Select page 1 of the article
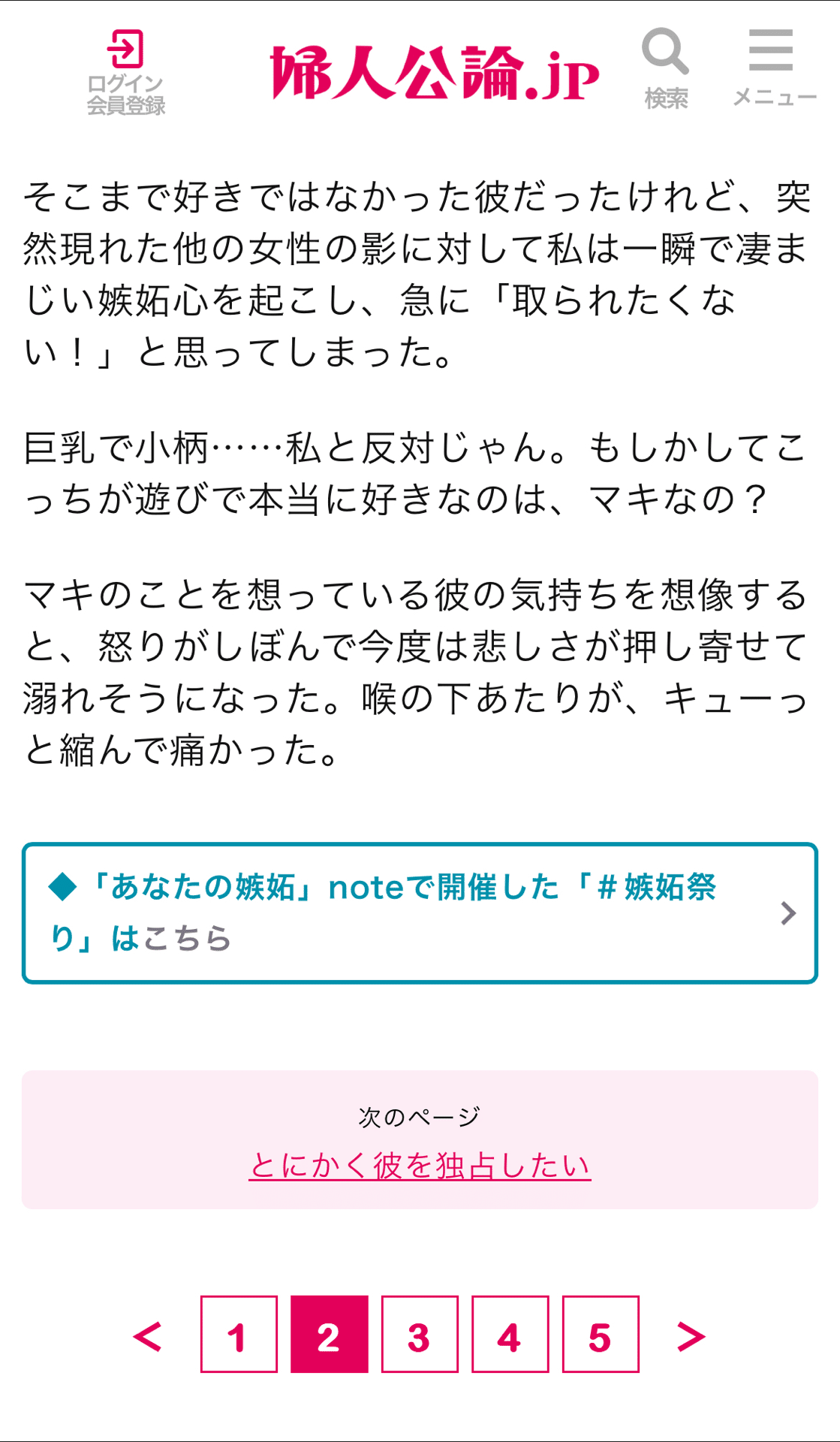Viewport: 840px width, 1442px height. point(237,1334)
